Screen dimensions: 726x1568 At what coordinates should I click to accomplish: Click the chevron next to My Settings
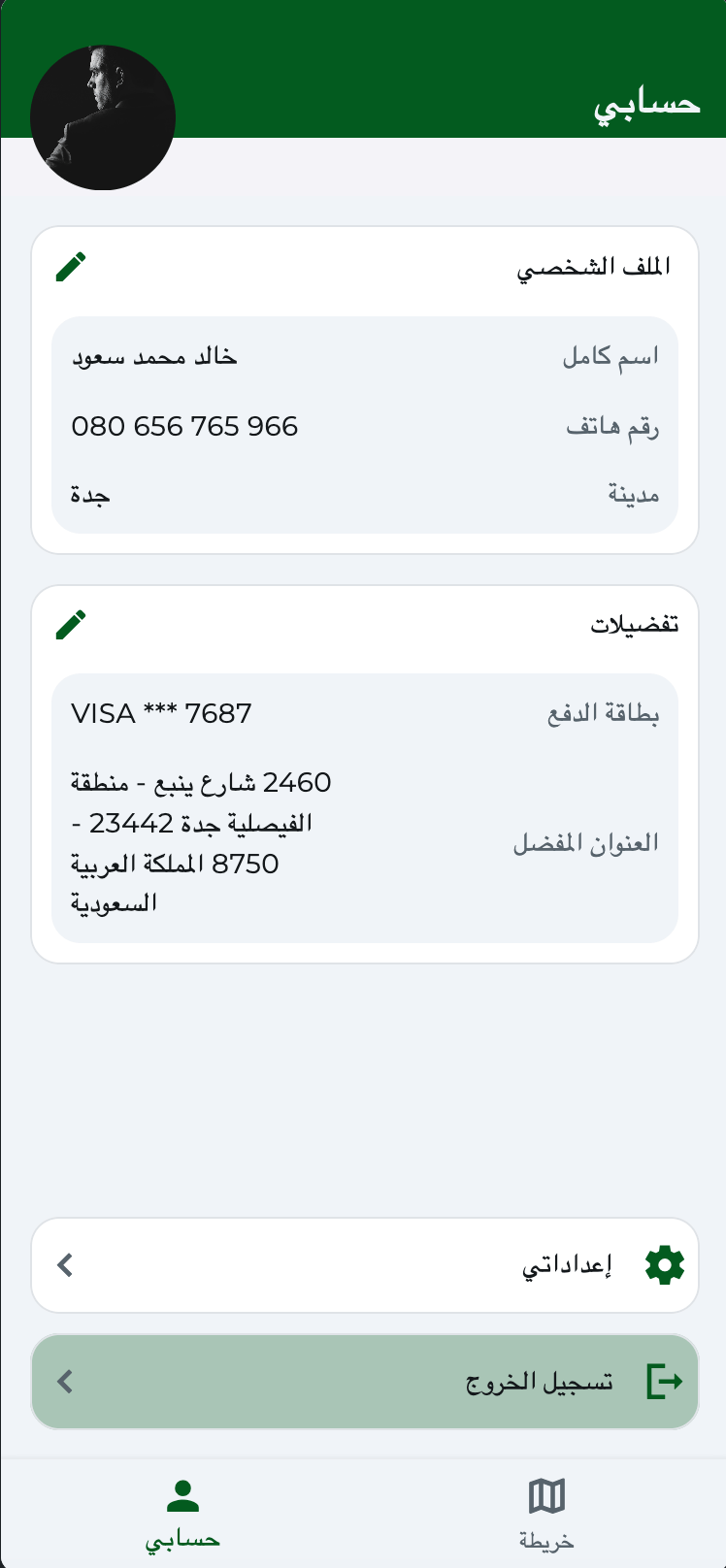click(64, 1264)
